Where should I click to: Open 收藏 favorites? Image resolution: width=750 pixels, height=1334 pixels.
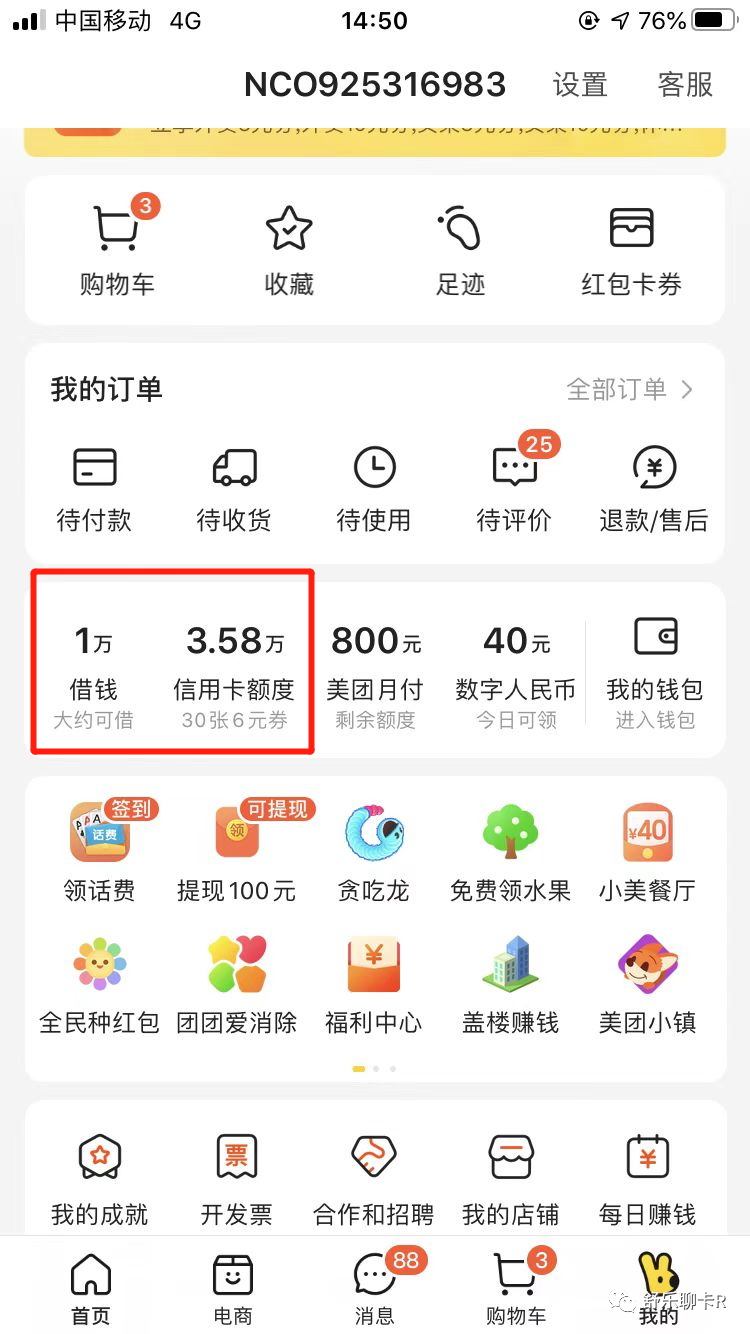point(289,250)
